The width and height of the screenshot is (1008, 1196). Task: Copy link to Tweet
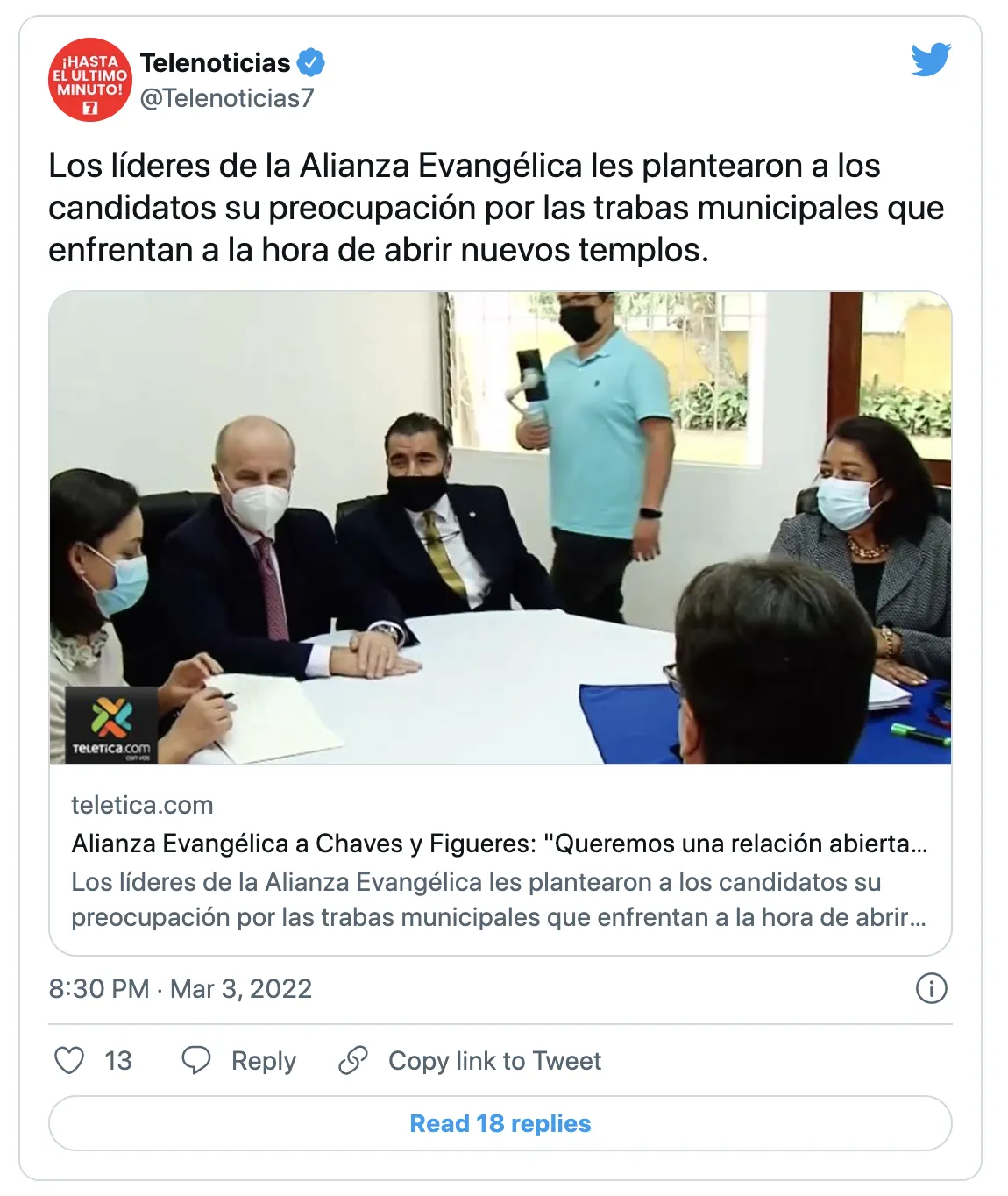pos(471,1060)
